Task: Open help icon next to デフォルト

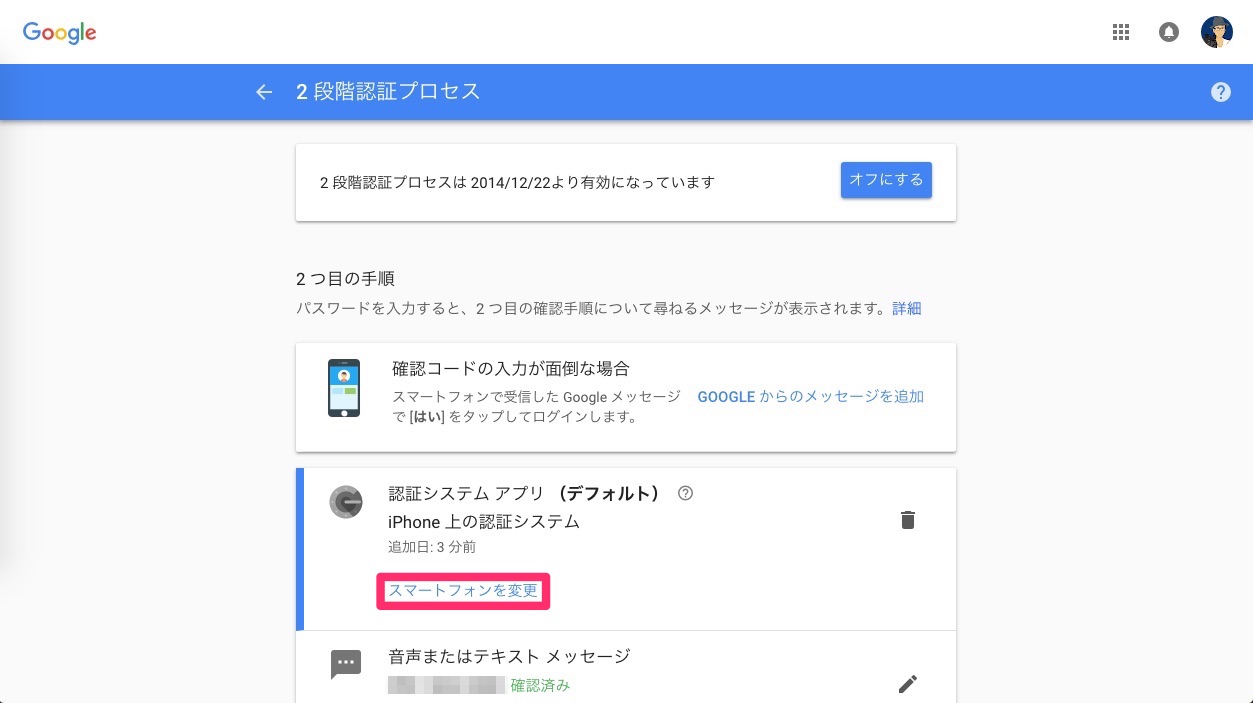Action: tap(685, 493)
